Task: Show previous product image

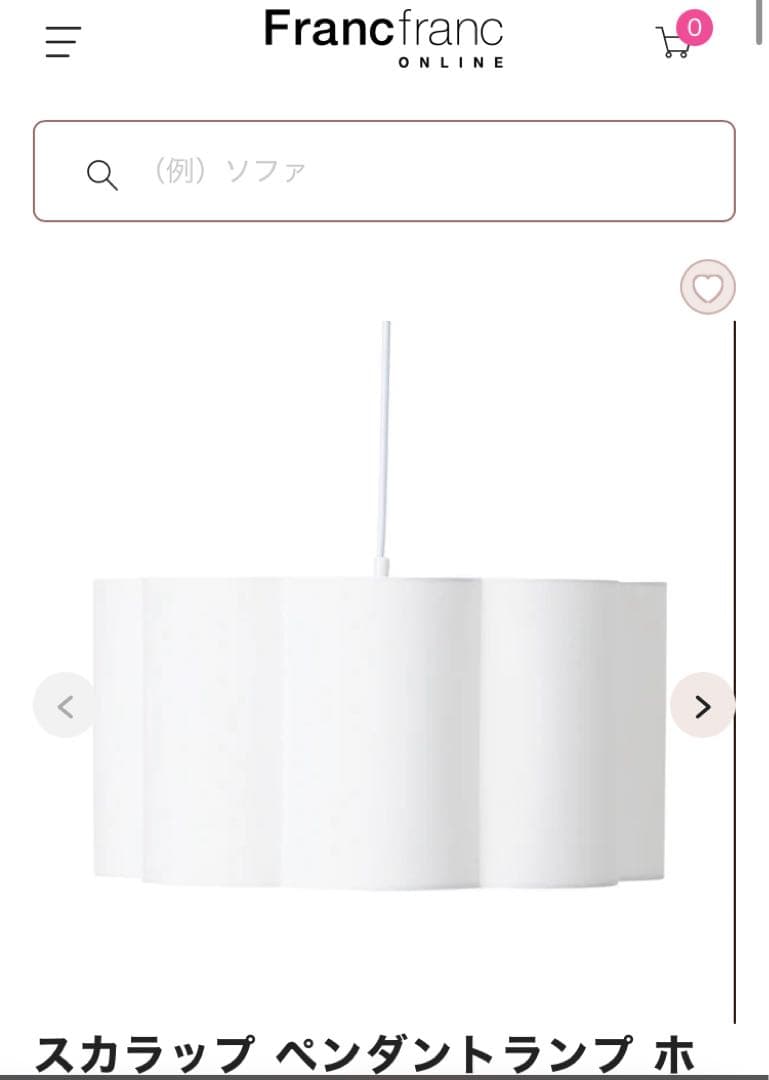Action: click(66, 706)
